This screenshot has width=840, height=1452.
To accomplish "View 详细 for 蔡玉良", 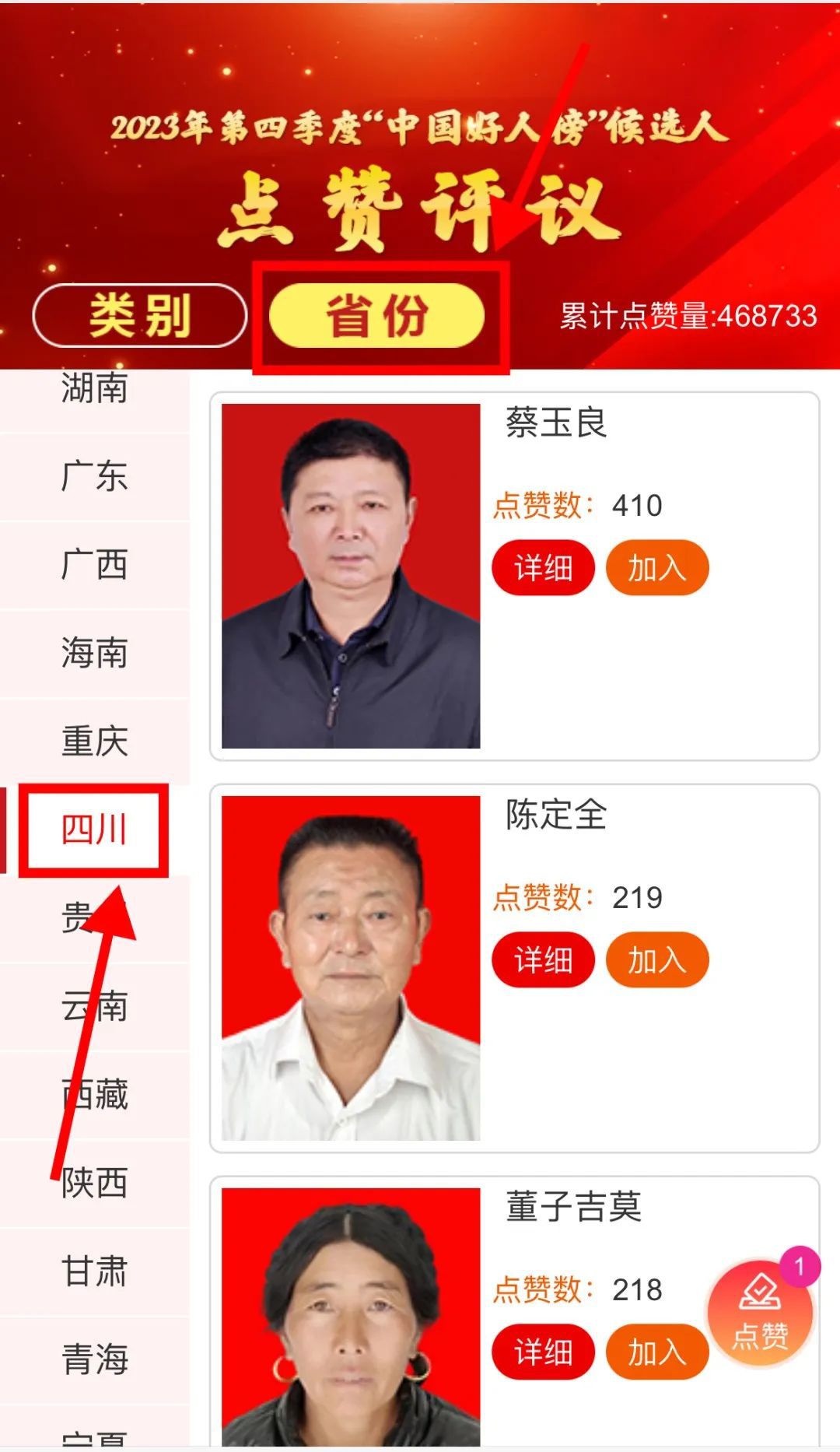I will coord(543,568).
